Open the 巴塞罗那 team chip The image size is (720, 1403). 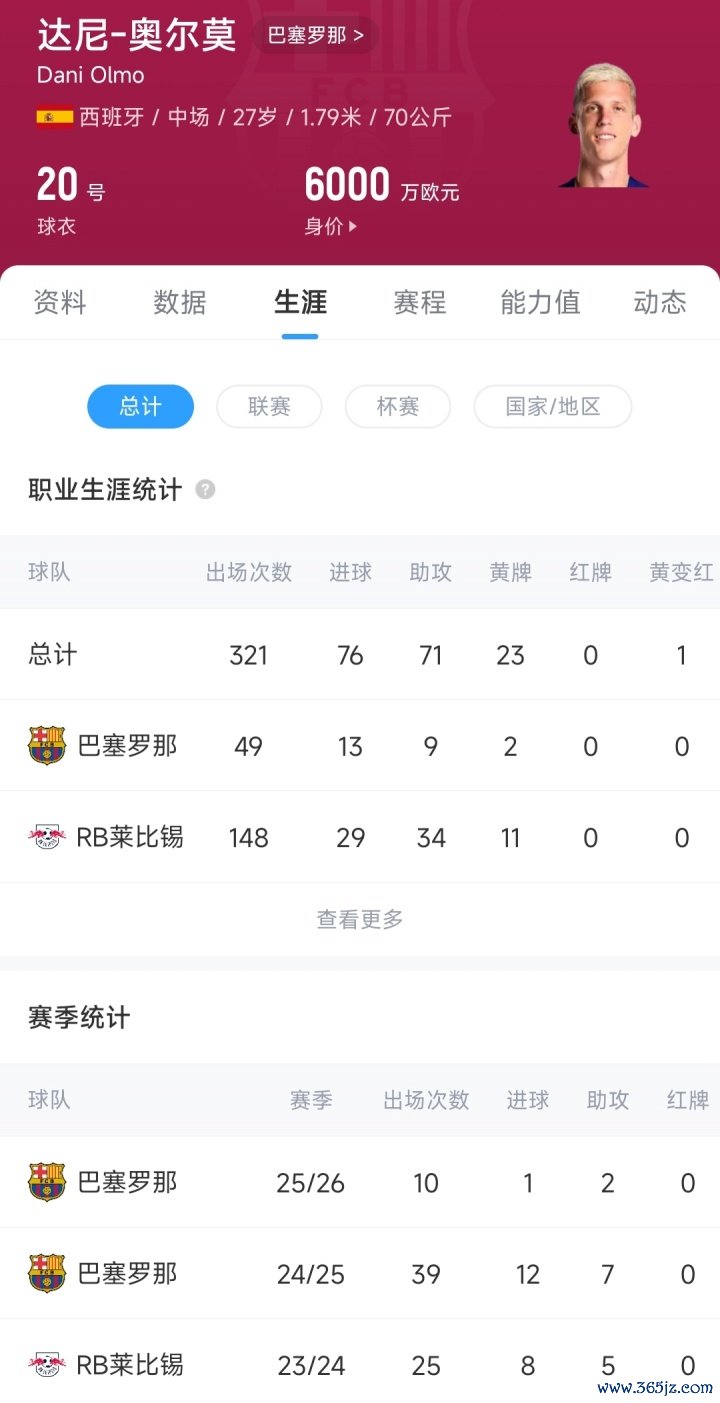[x=315, y=36]
